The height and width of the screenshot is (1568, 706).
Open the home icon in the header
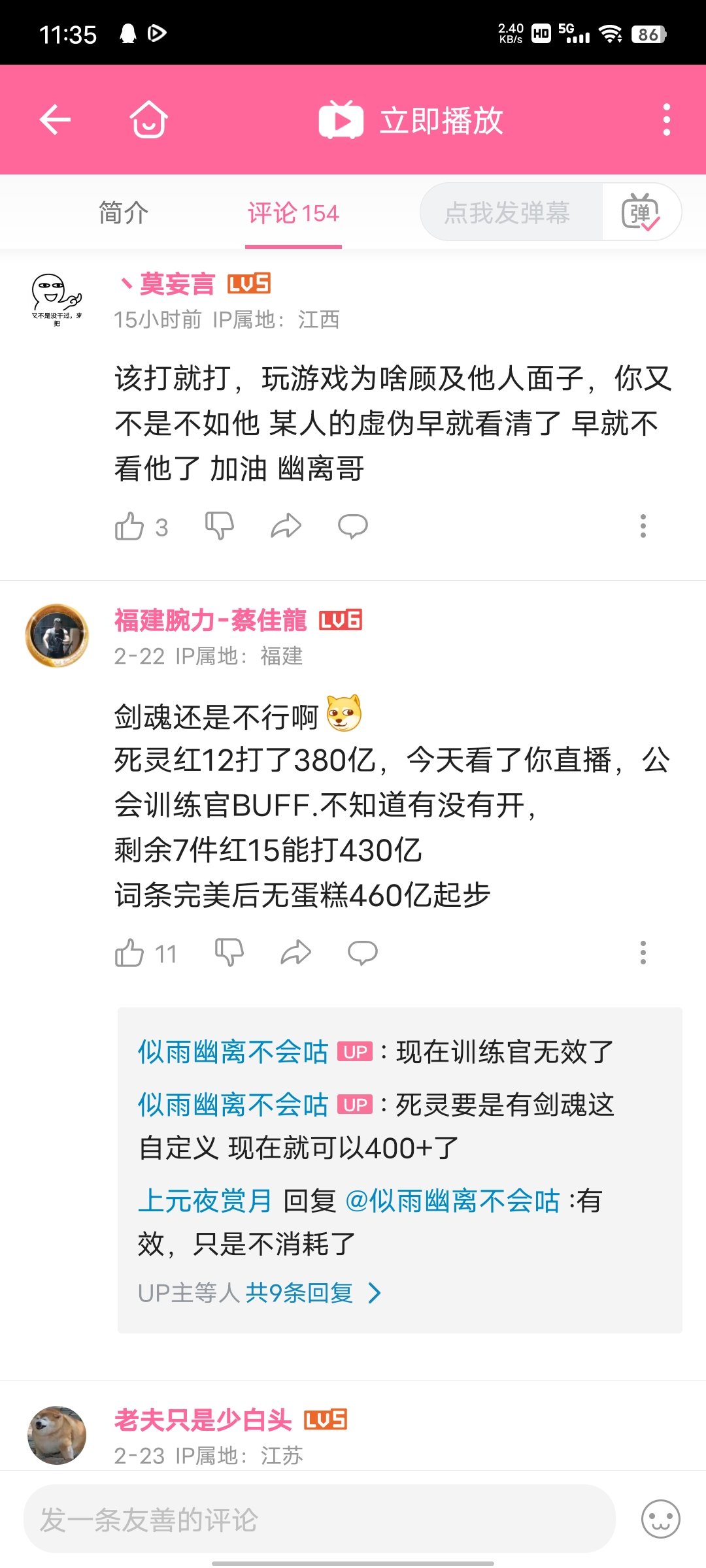pyautogui.click(x=149, y=120)
